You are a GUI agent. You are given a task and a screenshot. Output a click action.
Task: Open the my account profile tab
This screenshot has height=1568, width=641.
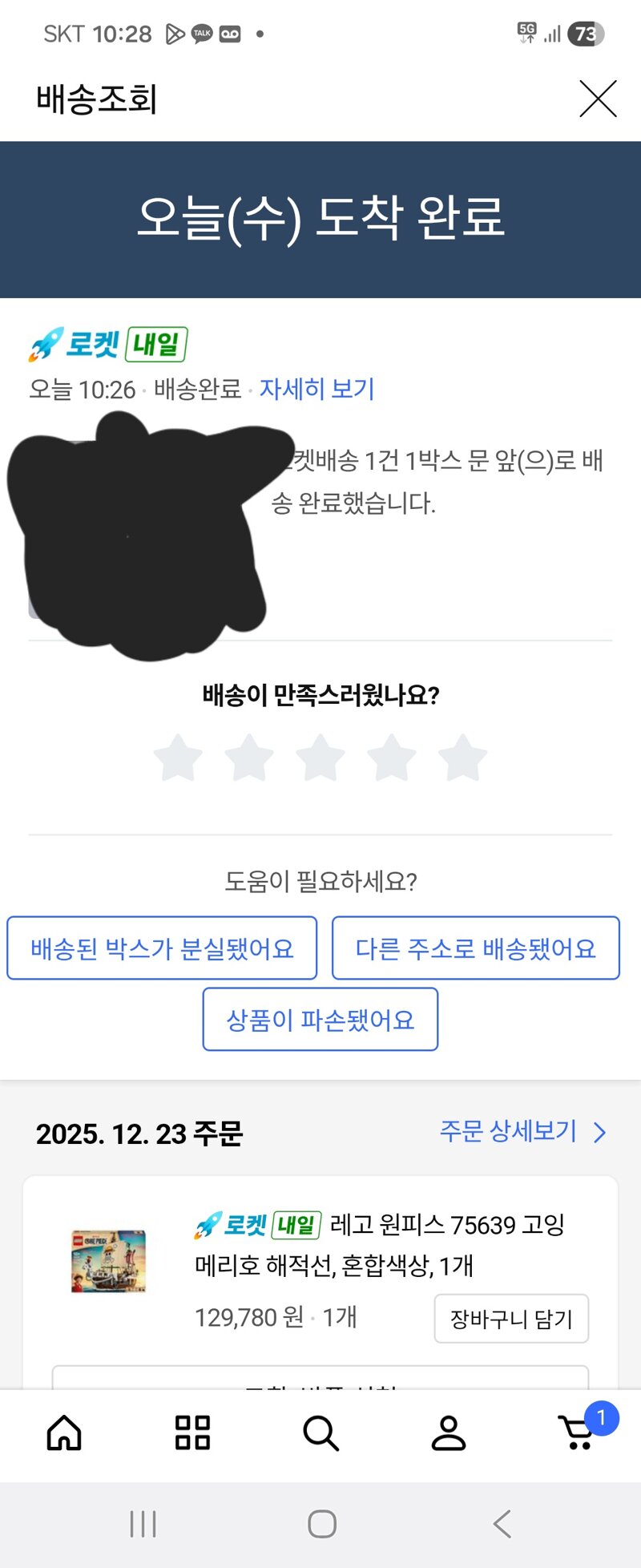[x=449, y=1433]
